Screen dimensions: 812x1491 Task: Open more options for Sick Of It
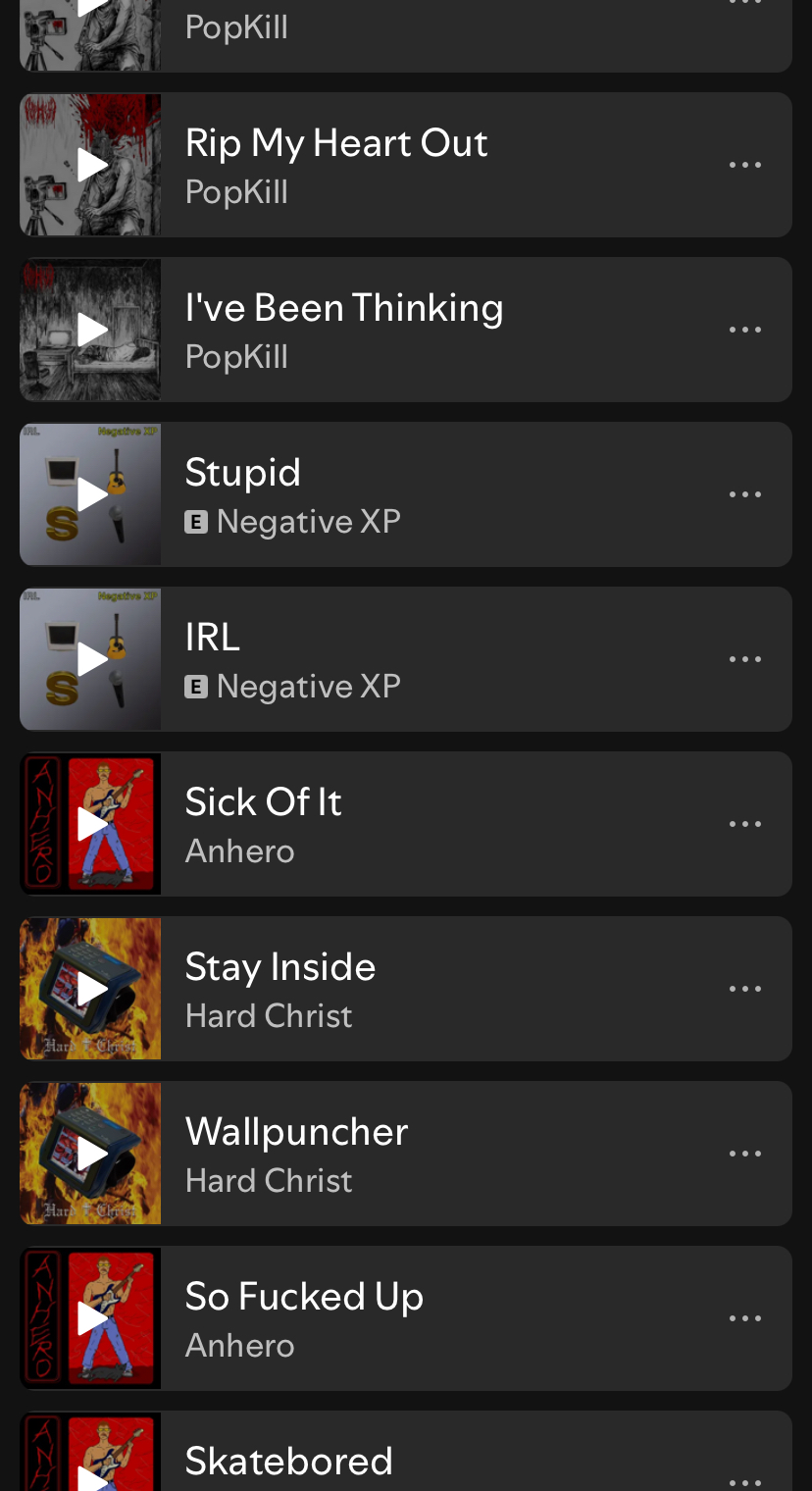(745, 824)
